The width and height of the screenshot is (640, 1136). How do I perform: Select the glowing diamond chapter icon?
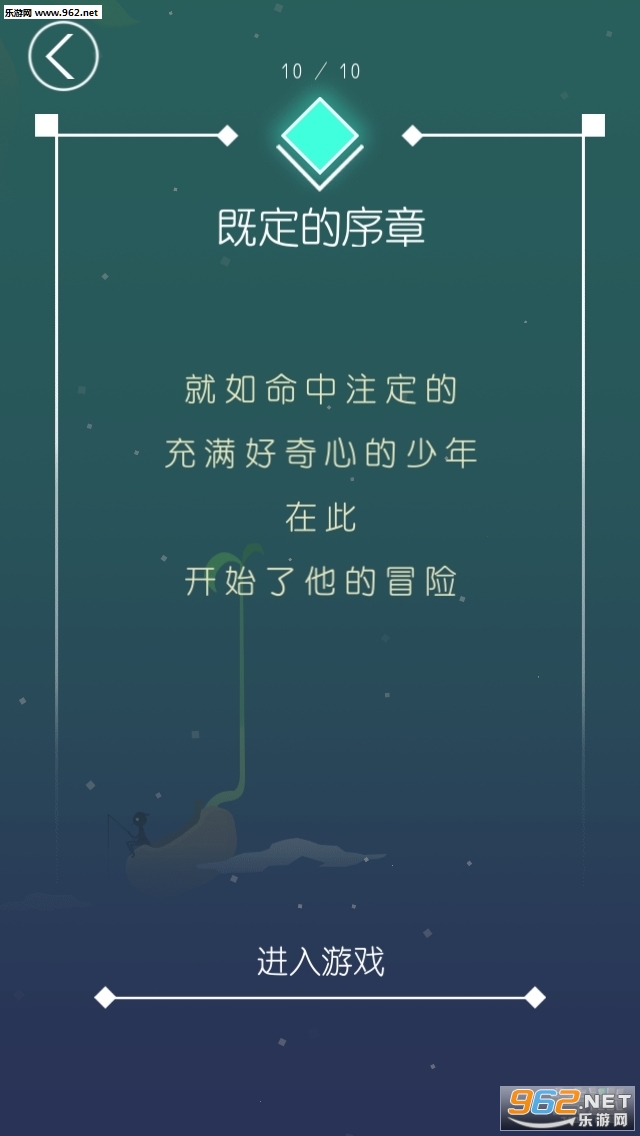click(320, 142)
